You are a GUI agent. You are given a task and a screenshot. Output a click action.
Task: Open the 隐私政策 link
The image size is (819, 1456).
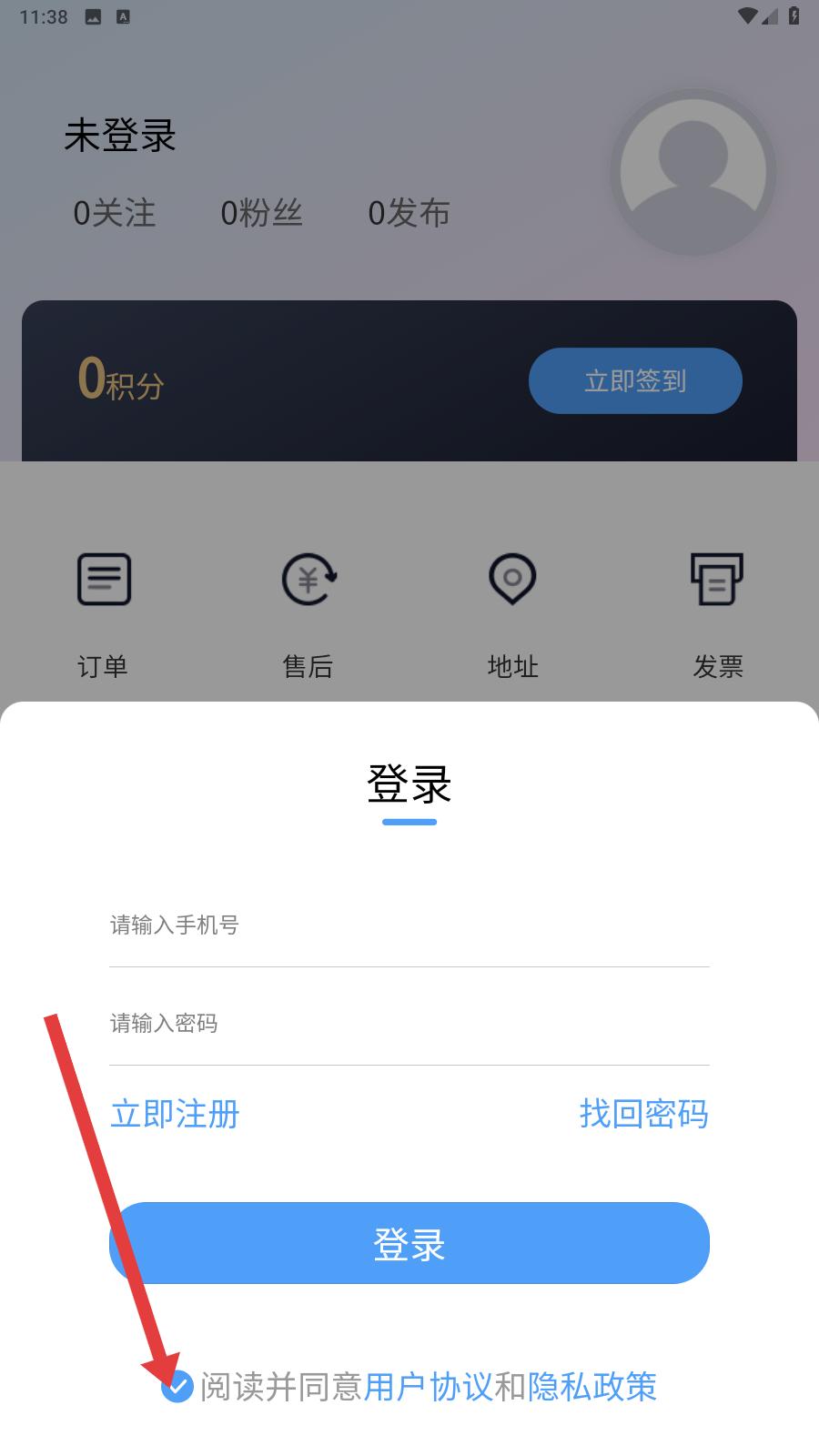pos(592,1387)
